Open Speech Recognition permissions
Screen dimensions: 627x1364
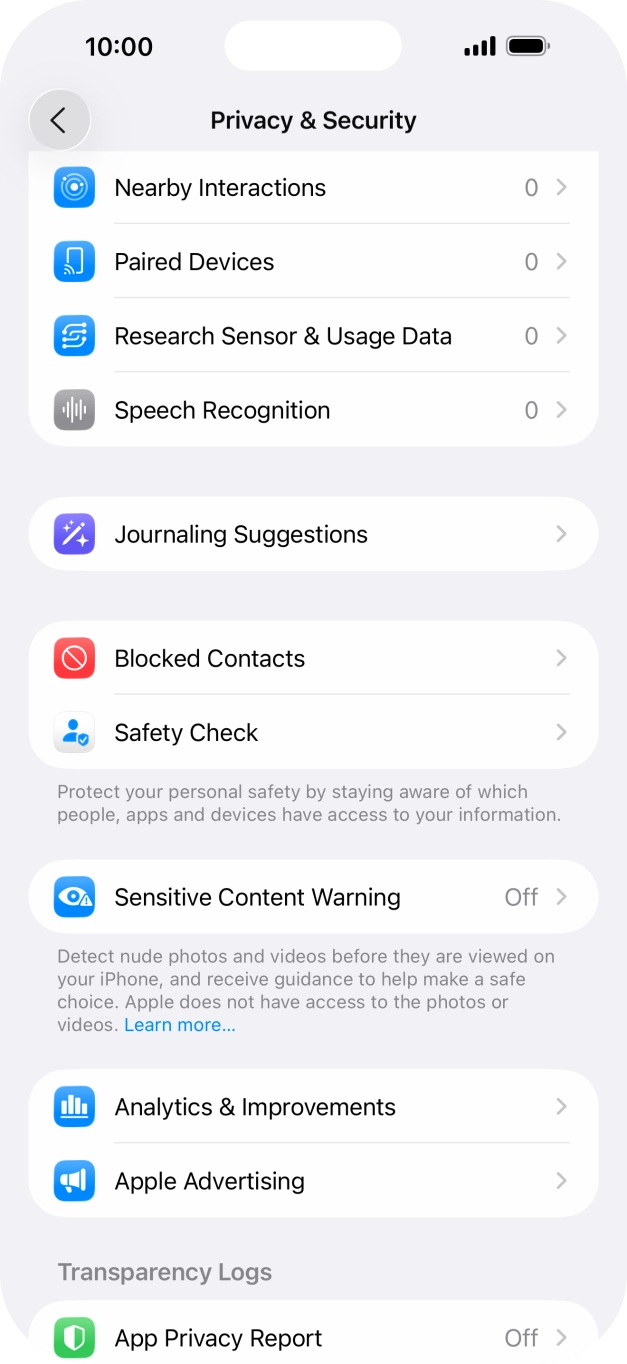pos(313,410)
